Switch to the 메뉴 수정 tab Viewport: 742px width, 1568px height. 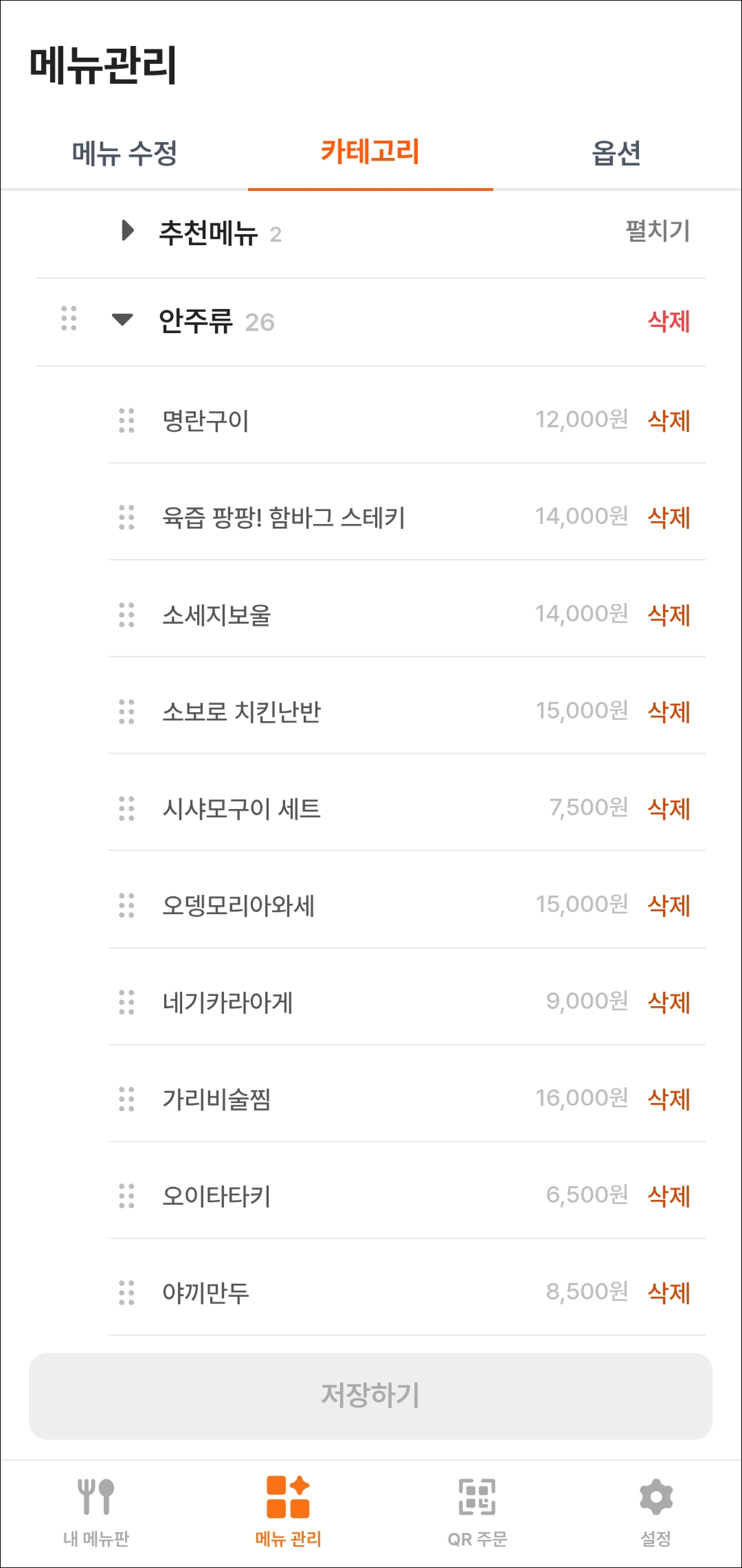[x=124, y=153]
